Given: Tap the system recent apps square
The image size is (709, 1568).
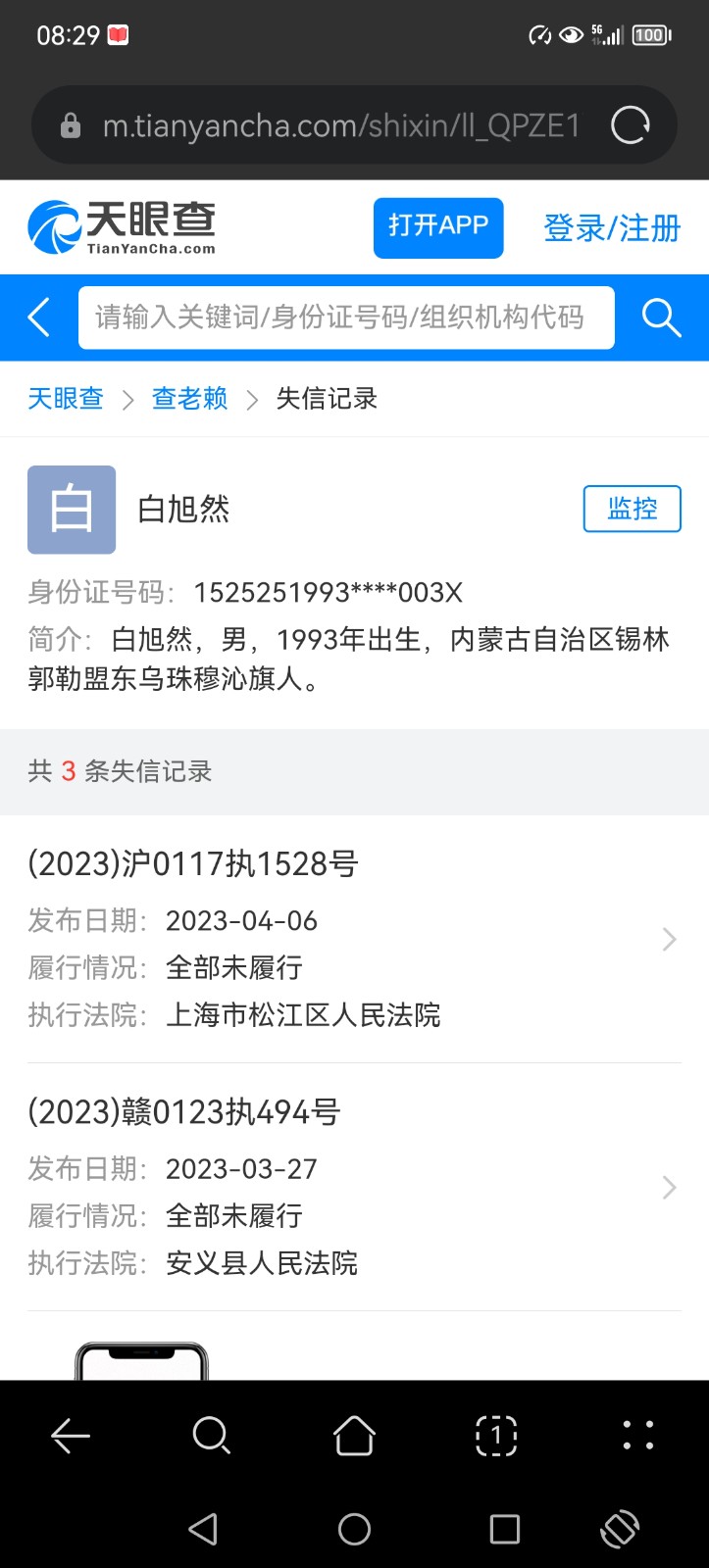Looking at the screenshot, I should pos(504,1529).
